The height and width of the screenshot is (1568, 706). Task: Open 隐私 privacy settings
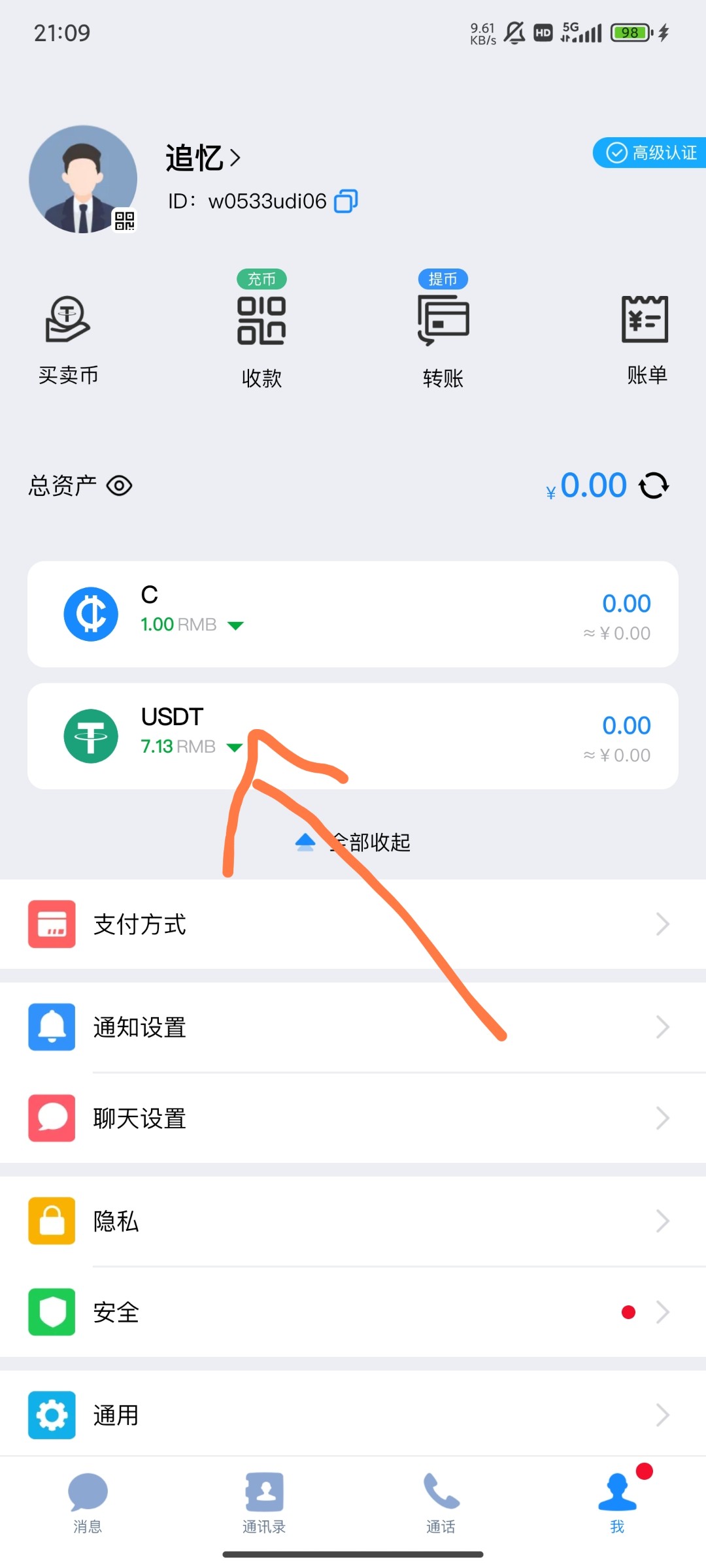[353, 1221]
